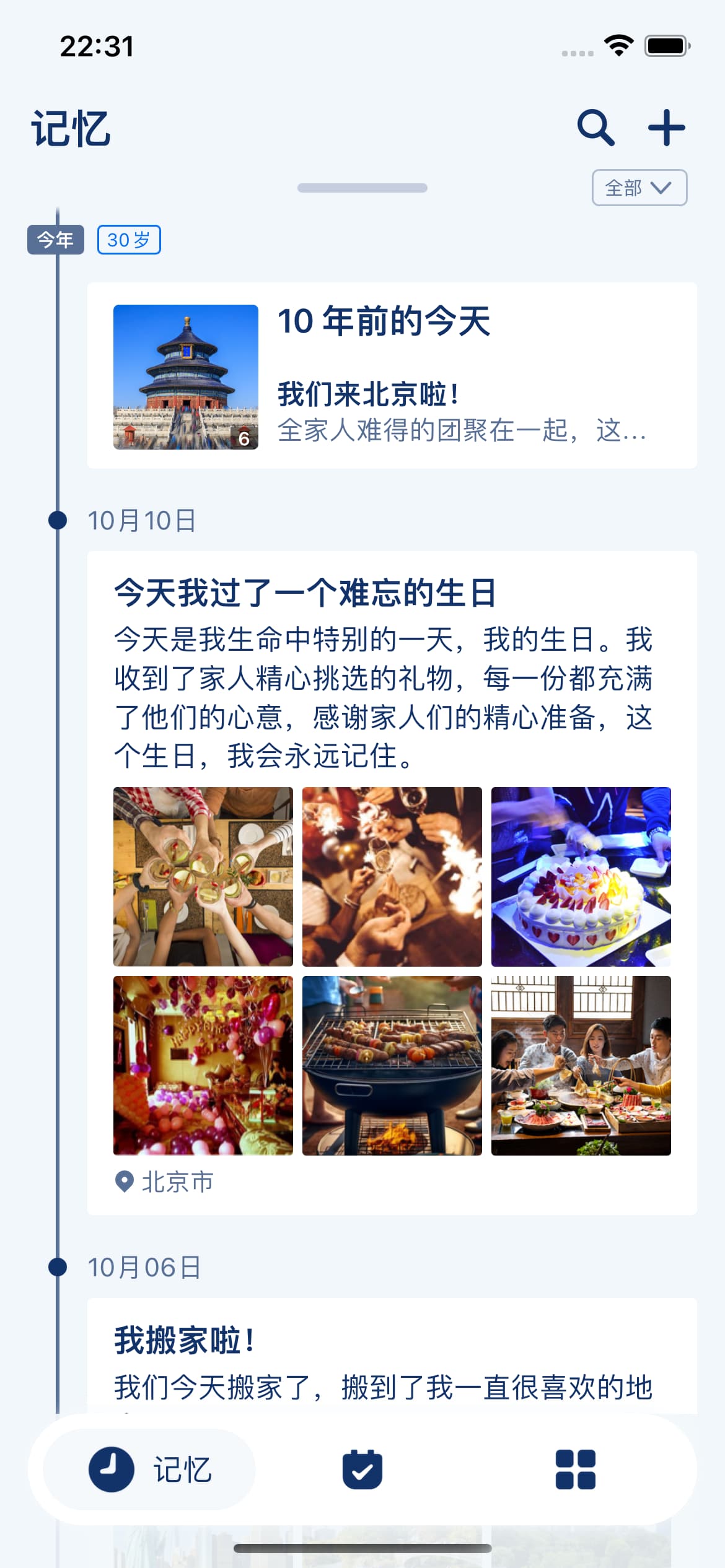
Task: View the barbecue grill photo
Action: click(x=392, y=1065)
